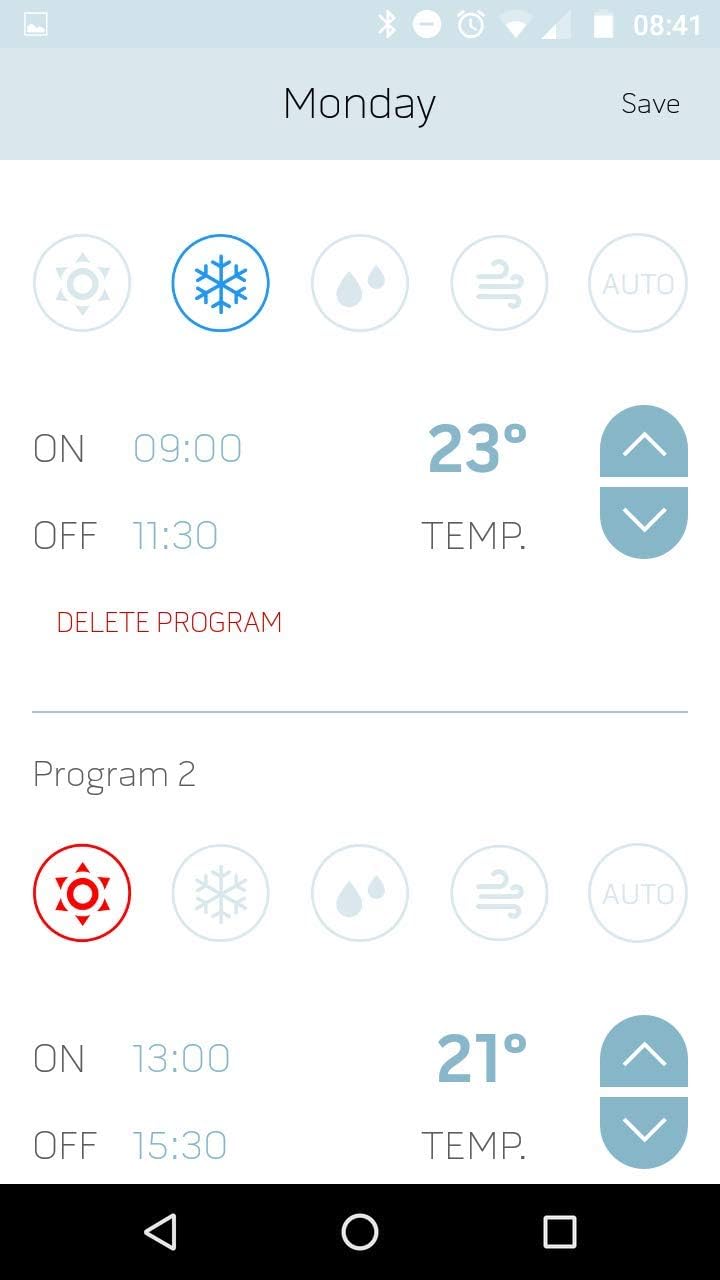Select heating mode for Program 1
720x1280 pixels.
click(x=82, y=283)
